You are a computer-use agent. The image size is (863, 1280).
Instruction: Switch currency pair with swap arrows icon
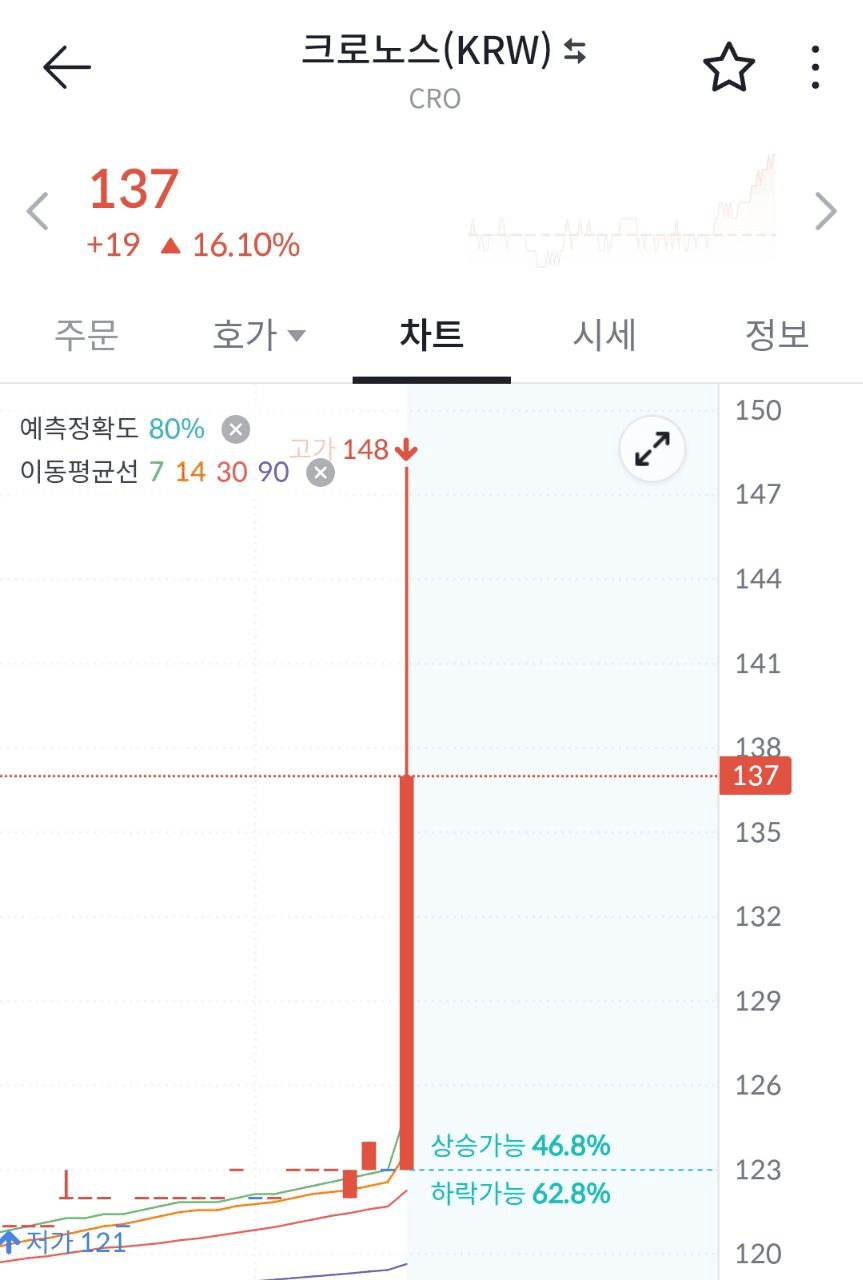[575, 51]
